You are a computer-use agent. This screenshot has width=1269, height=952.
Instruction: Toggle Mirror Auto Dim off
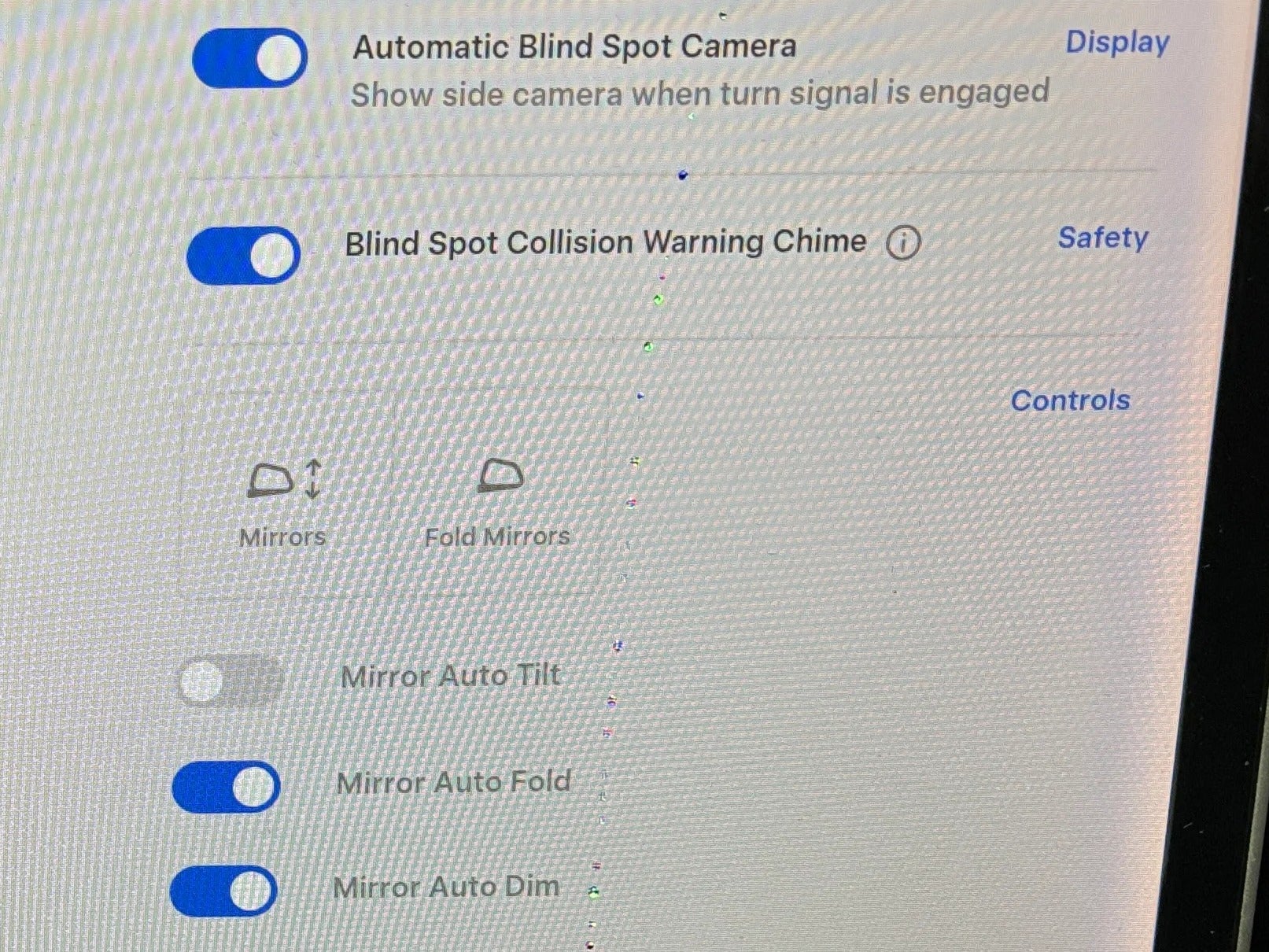[x=223, y=891]
